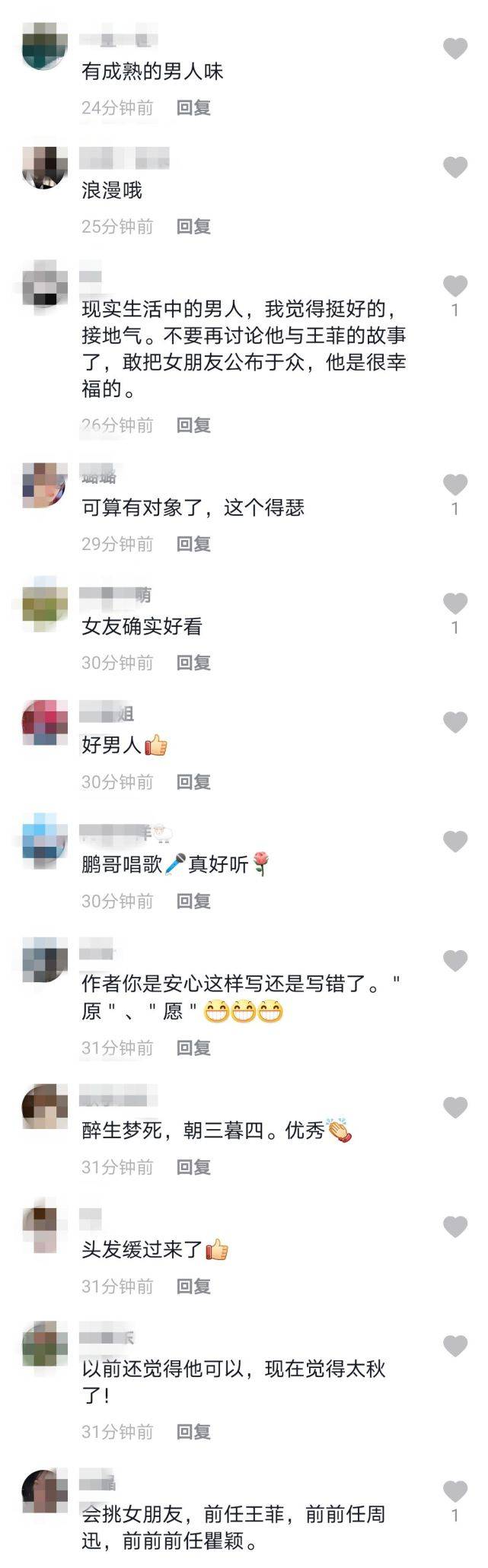Reply to the comment "可算有对象了，这个得瑟"
The height and width of the screenshot is (1568, 488).
193,544
